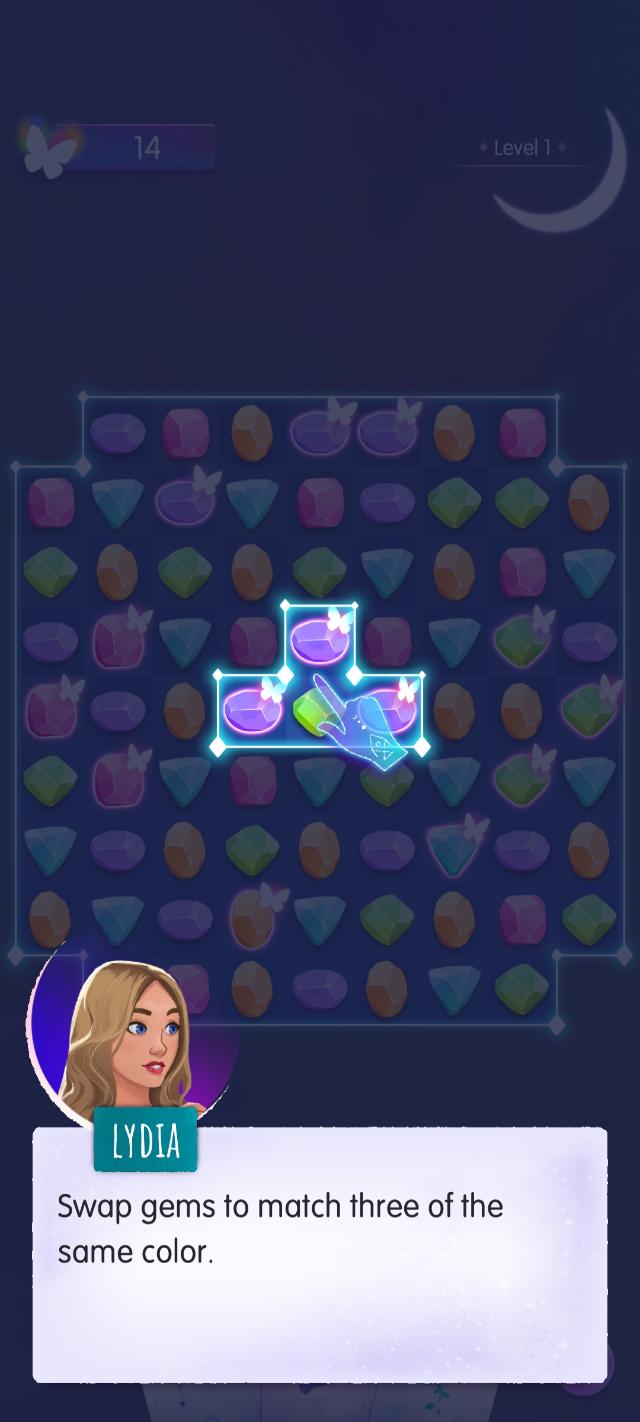The image size is (640, 1422).
Task: Select the highlighted purple butterfly gem above the green gem
Action: pos(320,636)
